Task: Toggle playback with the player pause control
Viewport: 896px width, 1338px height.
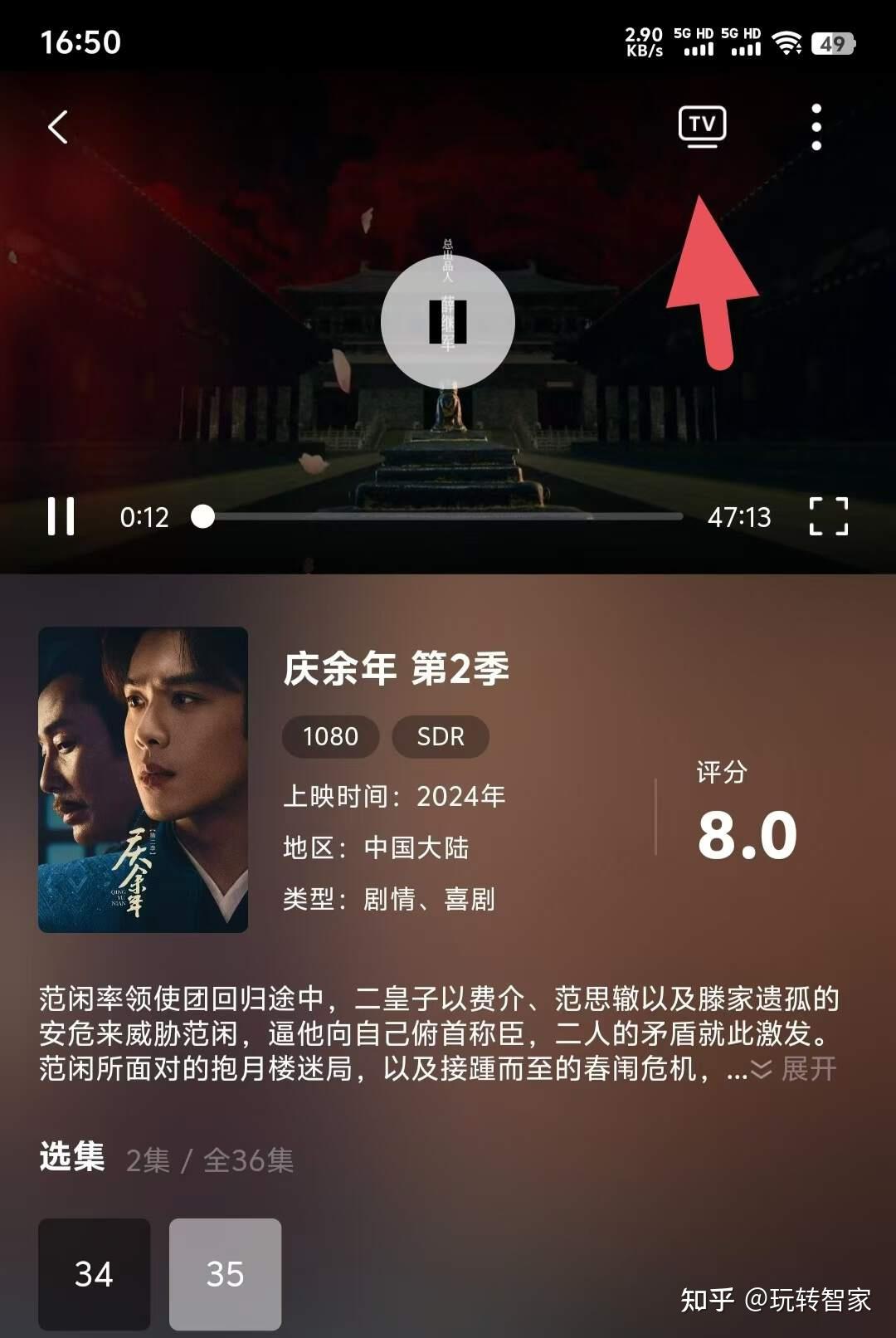Action: pos(61,515)
